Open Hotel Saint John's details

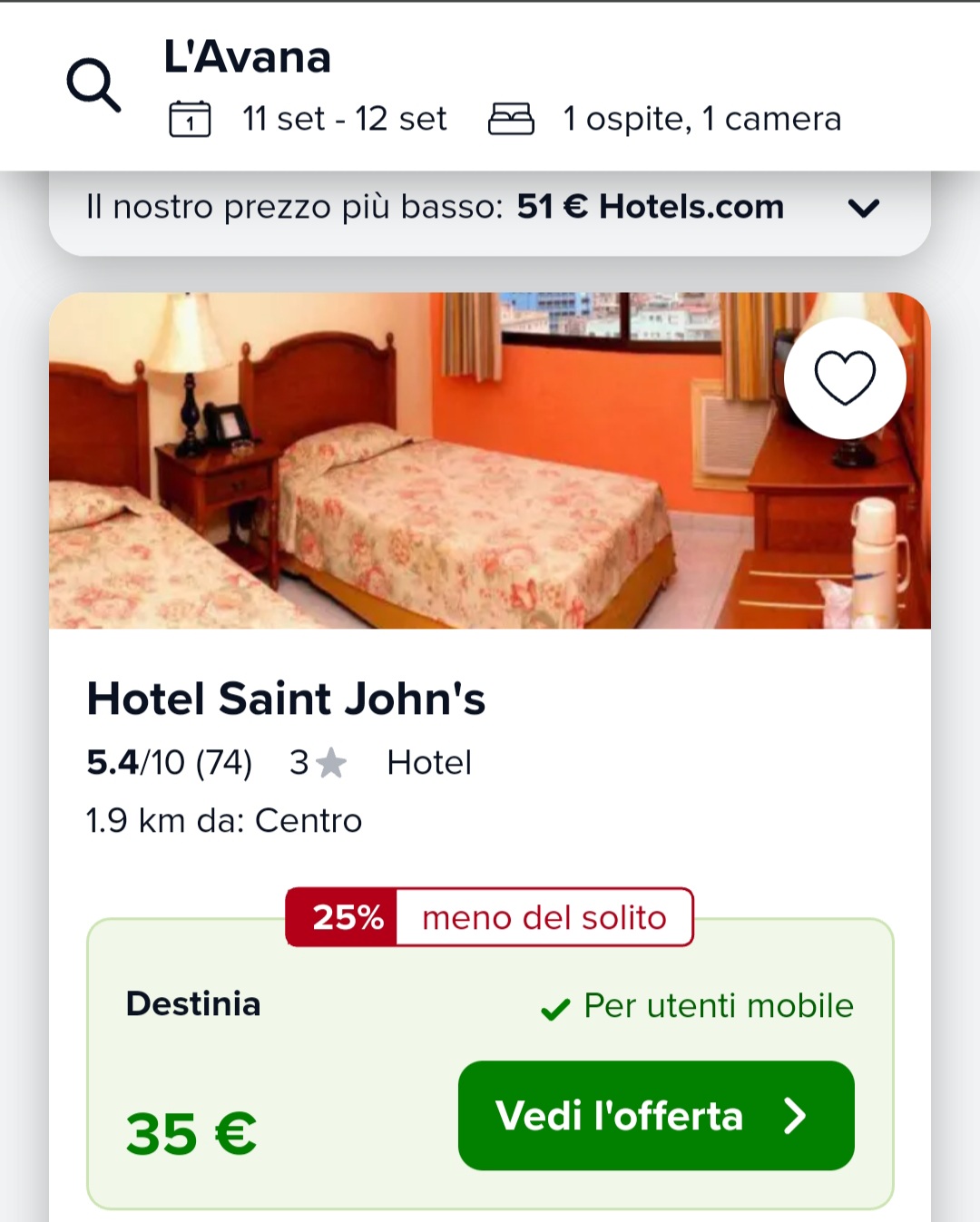(x=286, y=699)
